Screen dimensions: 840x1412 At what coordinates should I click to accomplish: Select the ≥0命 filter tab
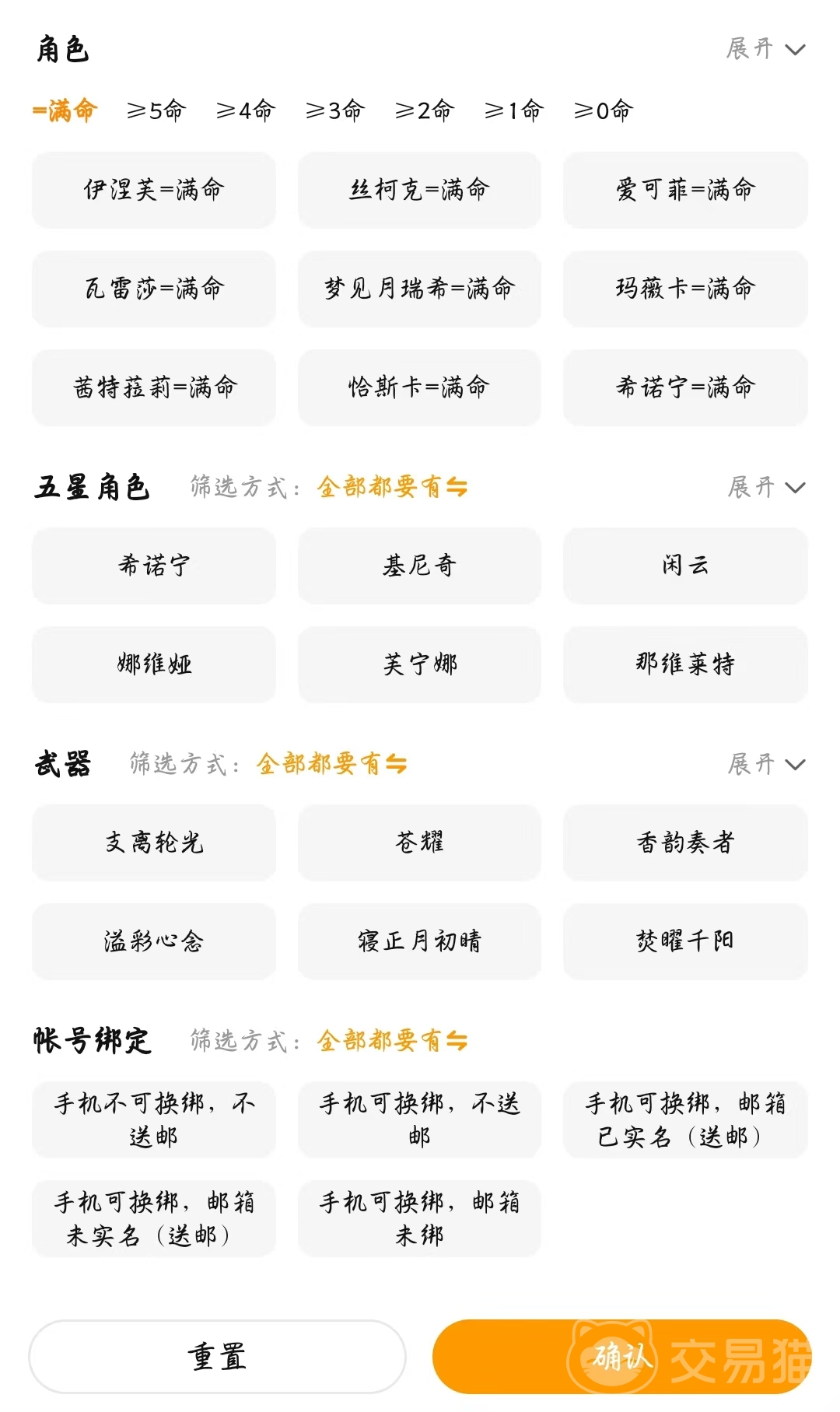(x=603, y=110)
